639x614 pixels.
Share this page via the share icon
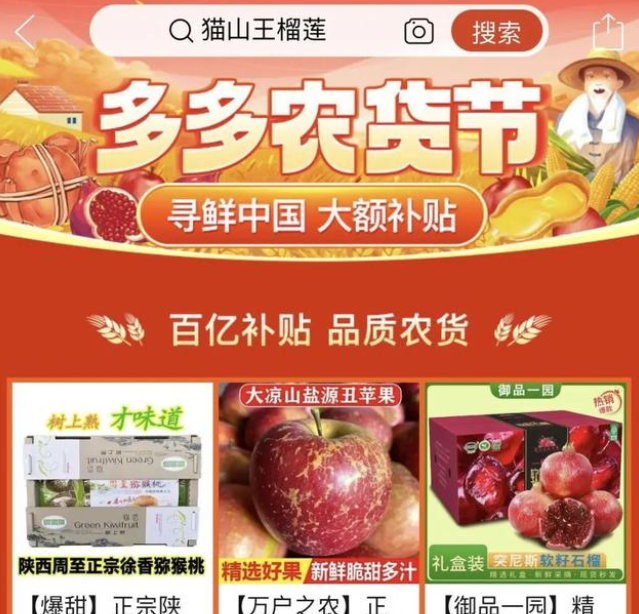607,32
